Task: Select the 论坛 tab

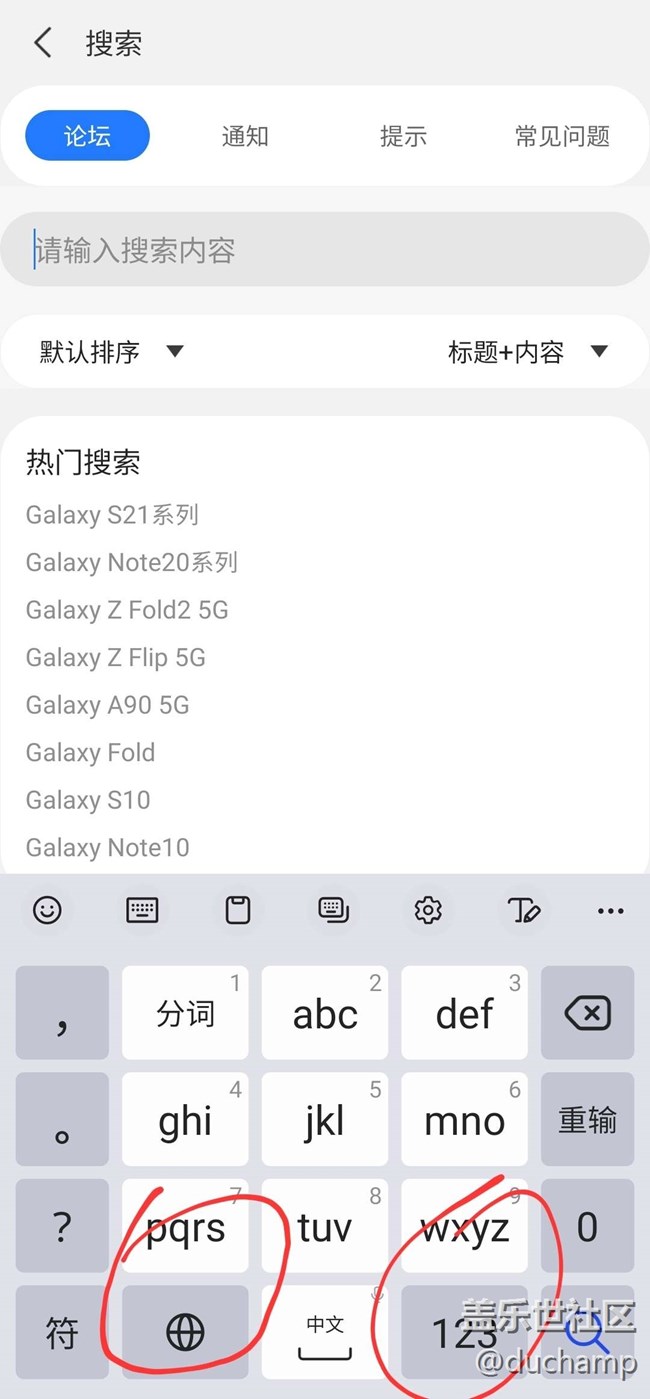Action: [x=88, y=136]
